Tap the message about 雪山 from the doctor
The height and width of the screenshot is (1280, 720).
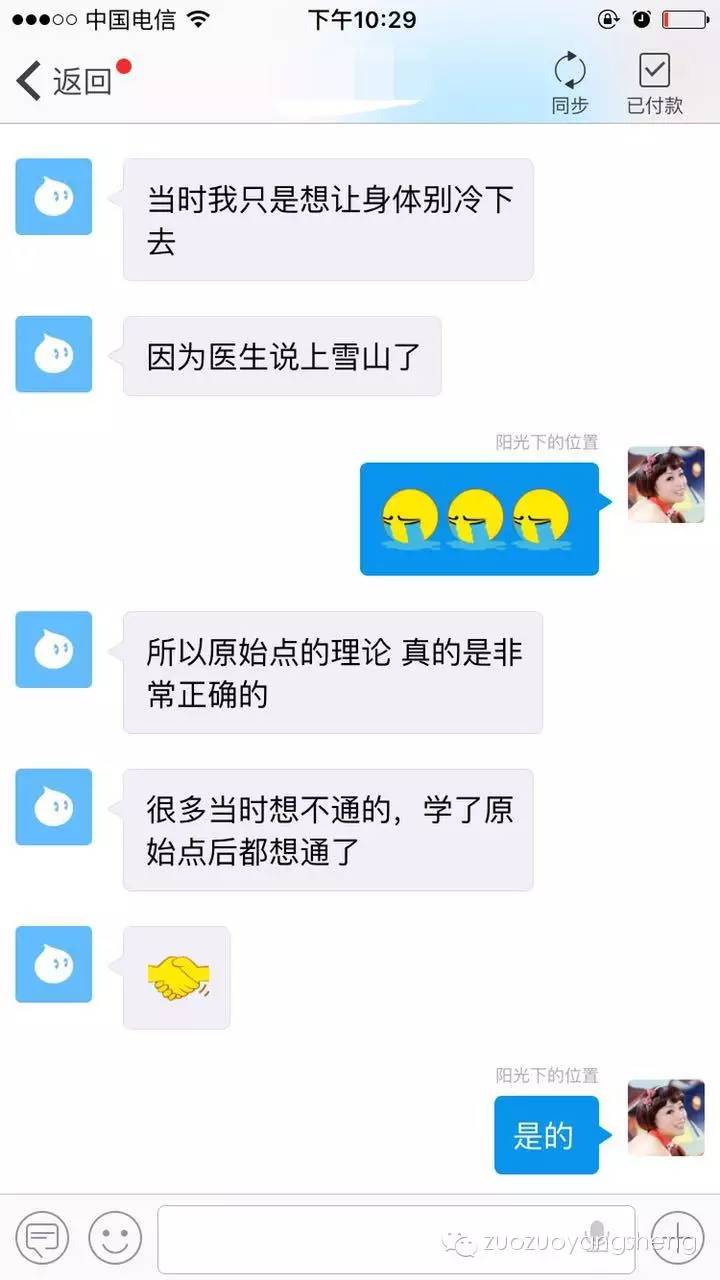click(282, 356)
